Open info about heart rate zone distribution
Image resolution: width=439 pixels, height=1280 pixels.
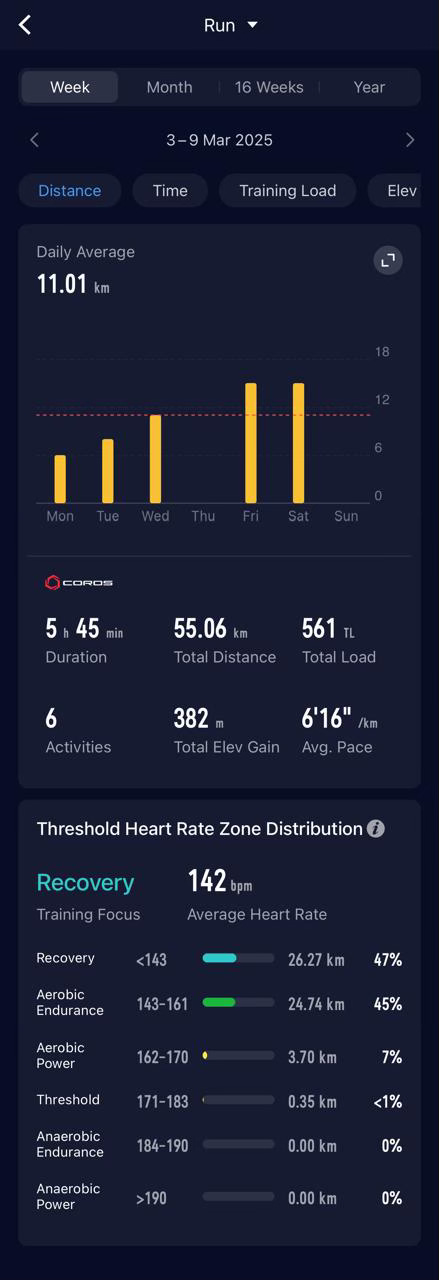[376, 828]
